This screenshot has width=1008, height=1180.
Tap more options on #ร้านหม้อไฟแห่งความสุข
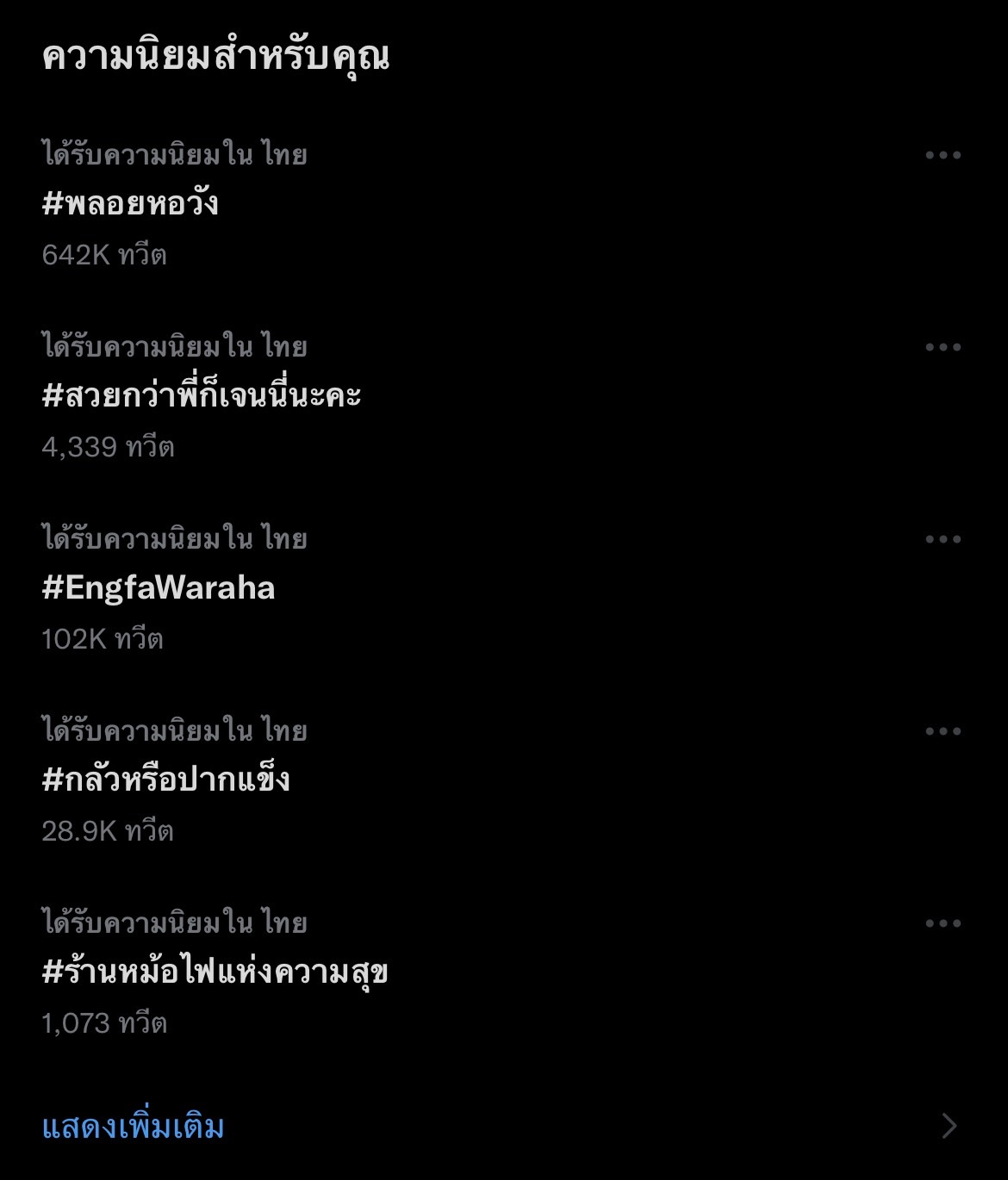[943, 923]
